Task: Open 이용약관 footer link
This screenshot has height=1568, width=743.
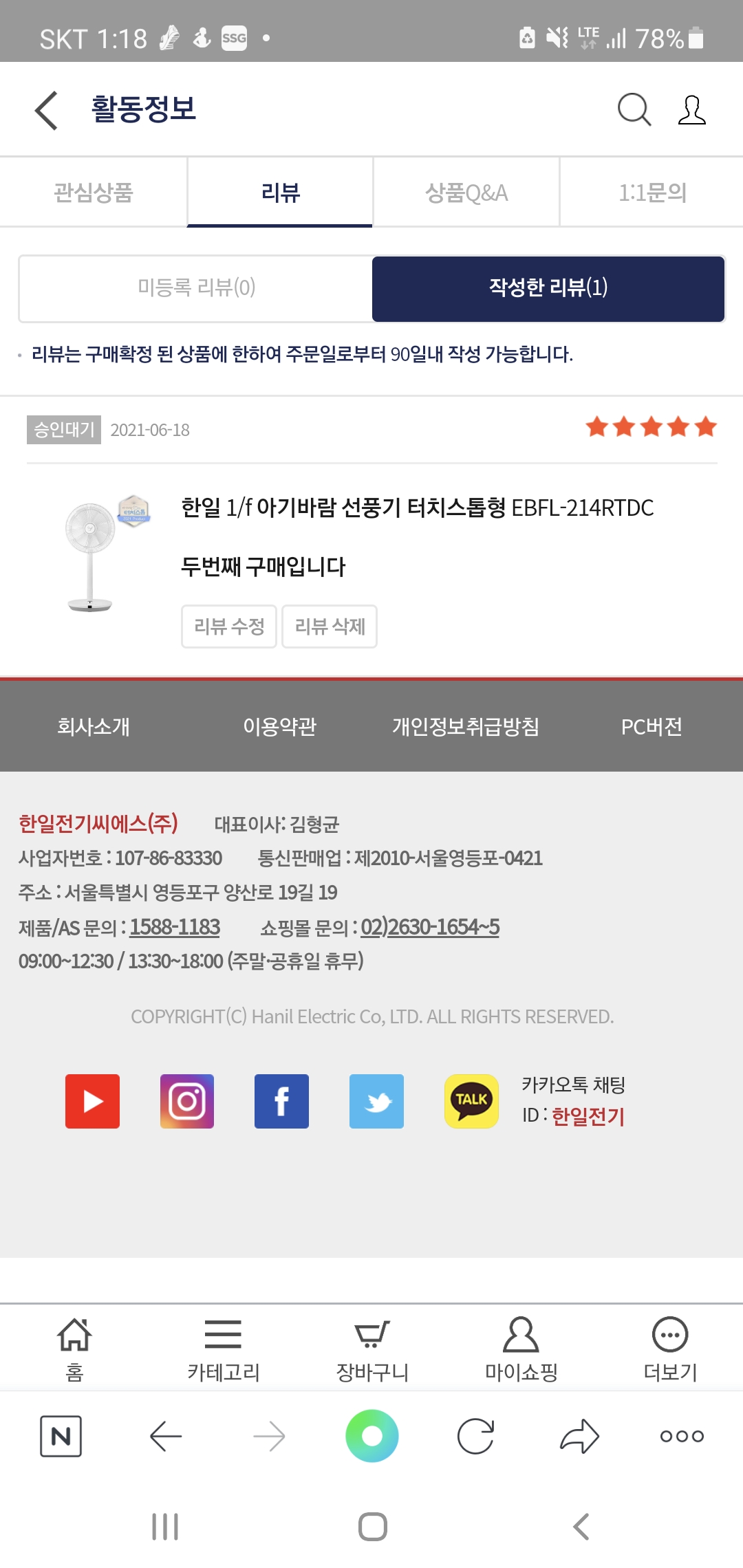Action: [280, 726]
